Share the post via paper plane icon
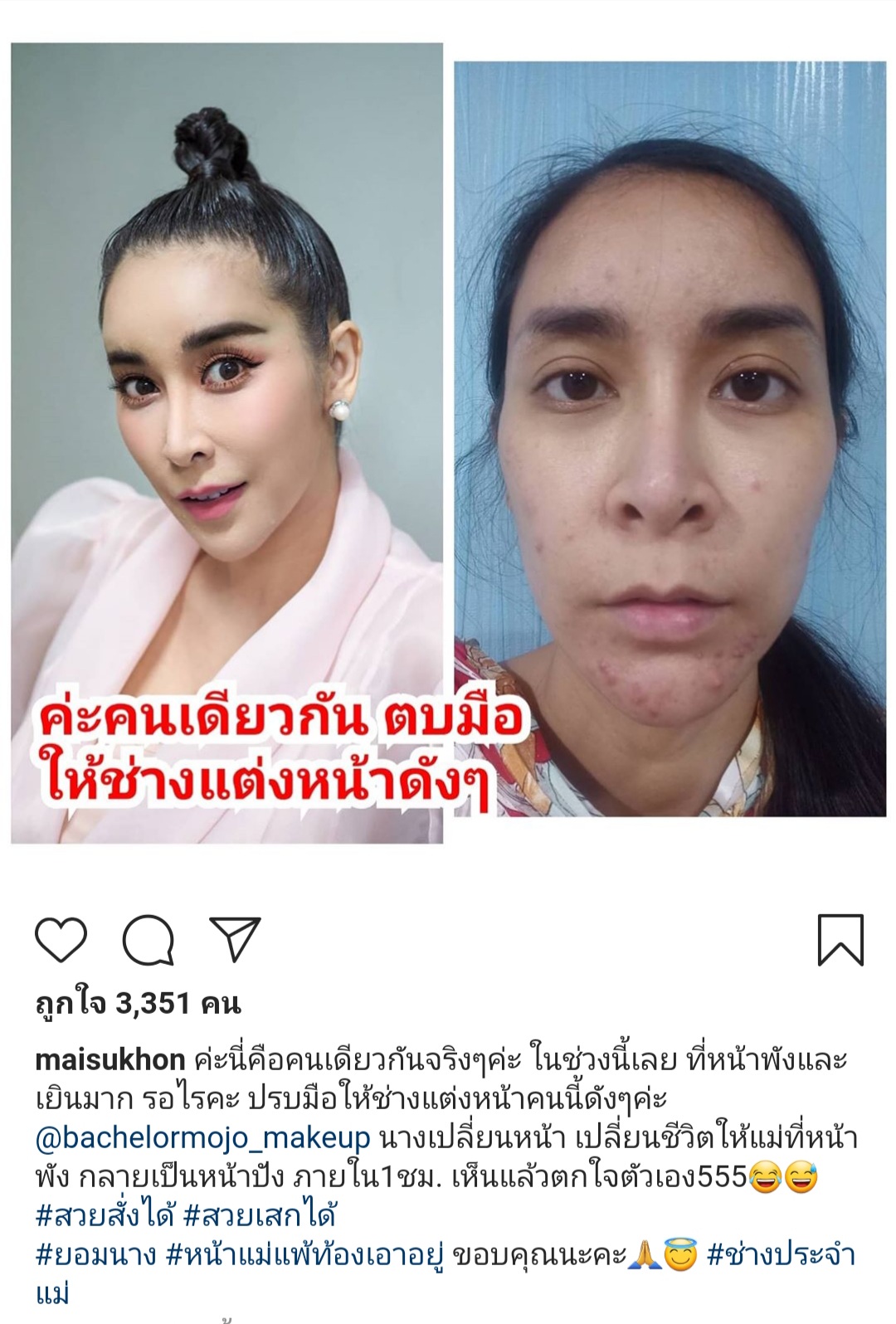 click(x=236, y=940)
